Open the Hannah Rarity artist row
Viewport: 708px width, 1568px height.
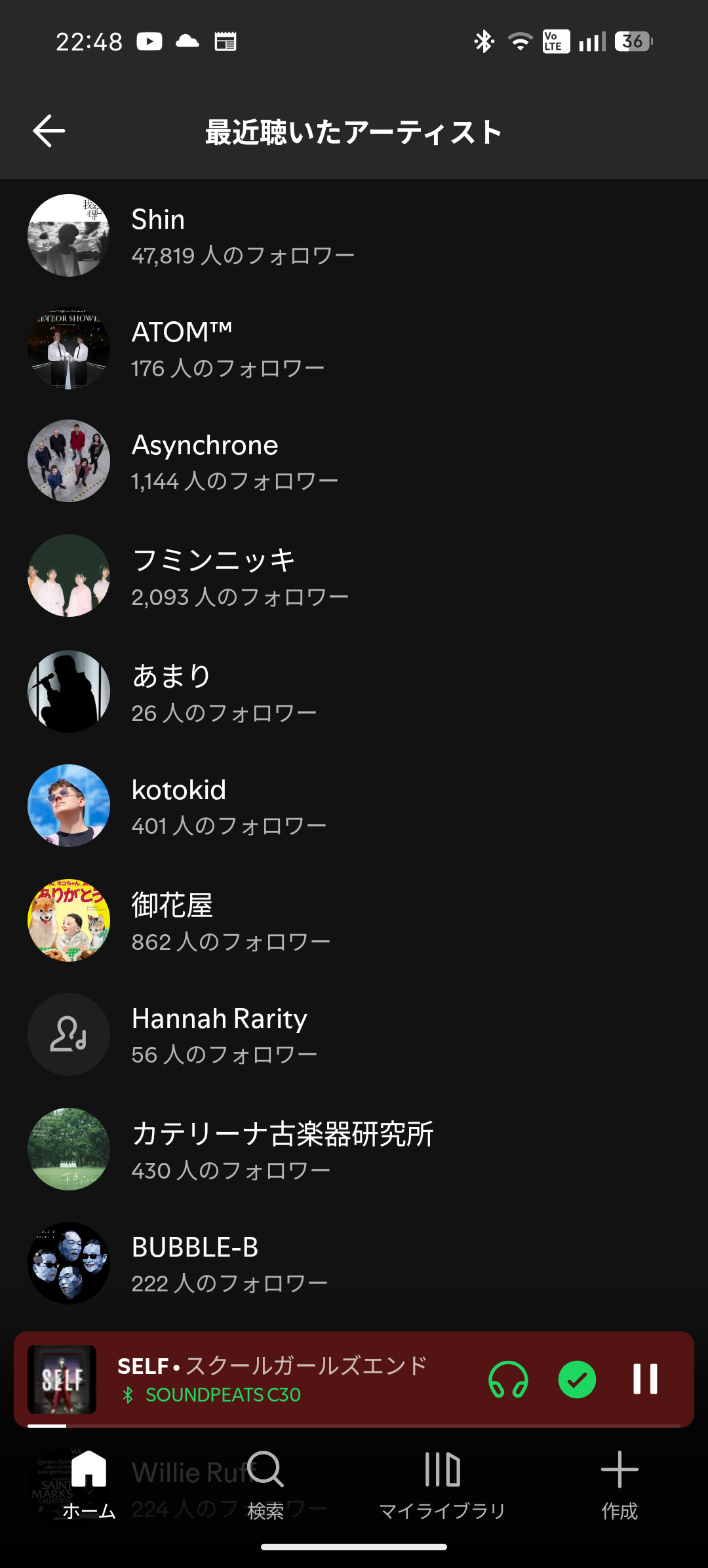pos(354,1034)
